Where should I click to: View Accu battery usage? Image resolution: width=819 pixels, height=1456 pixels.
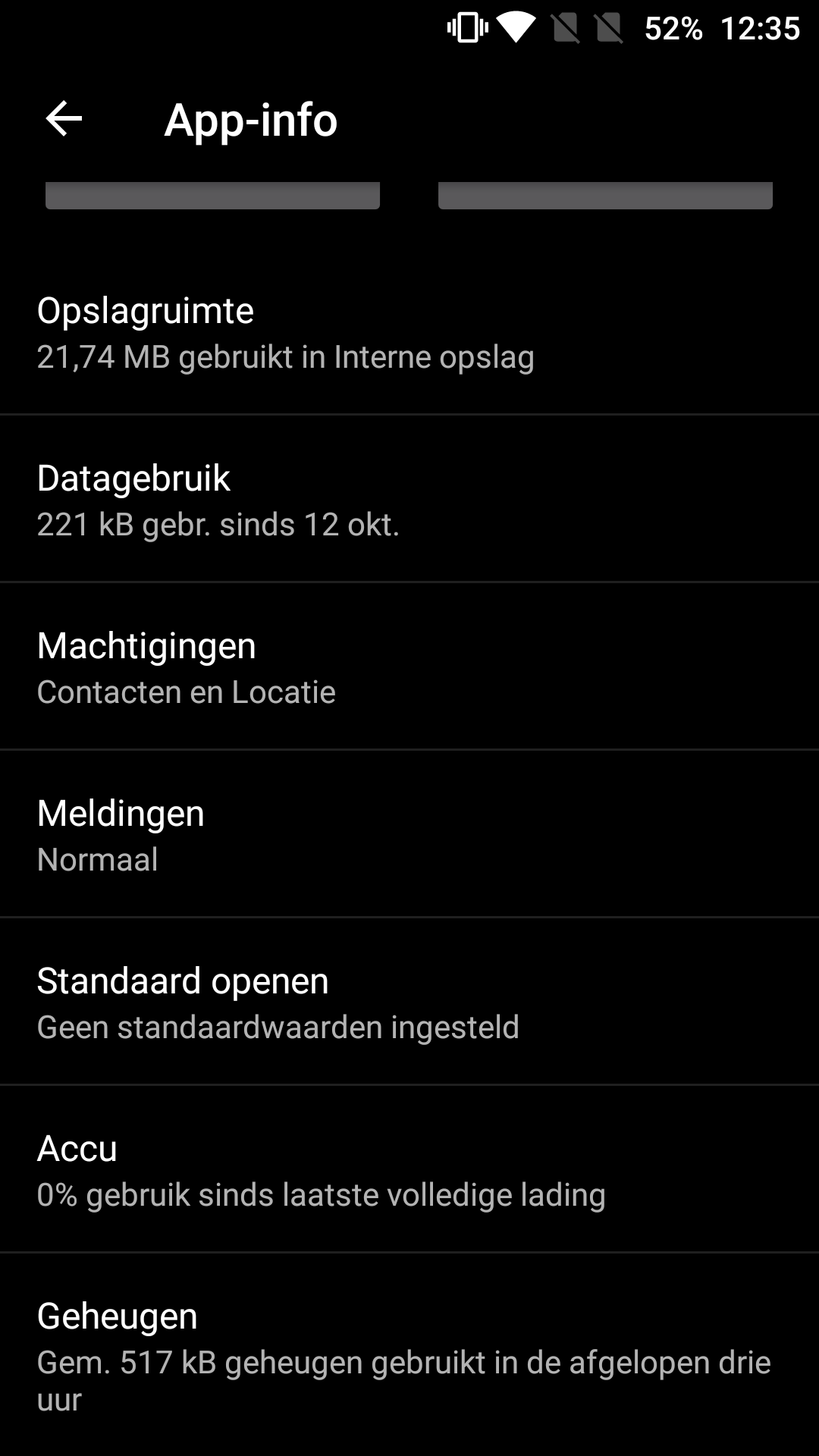pyautogui.click(x=409, y=1169)
